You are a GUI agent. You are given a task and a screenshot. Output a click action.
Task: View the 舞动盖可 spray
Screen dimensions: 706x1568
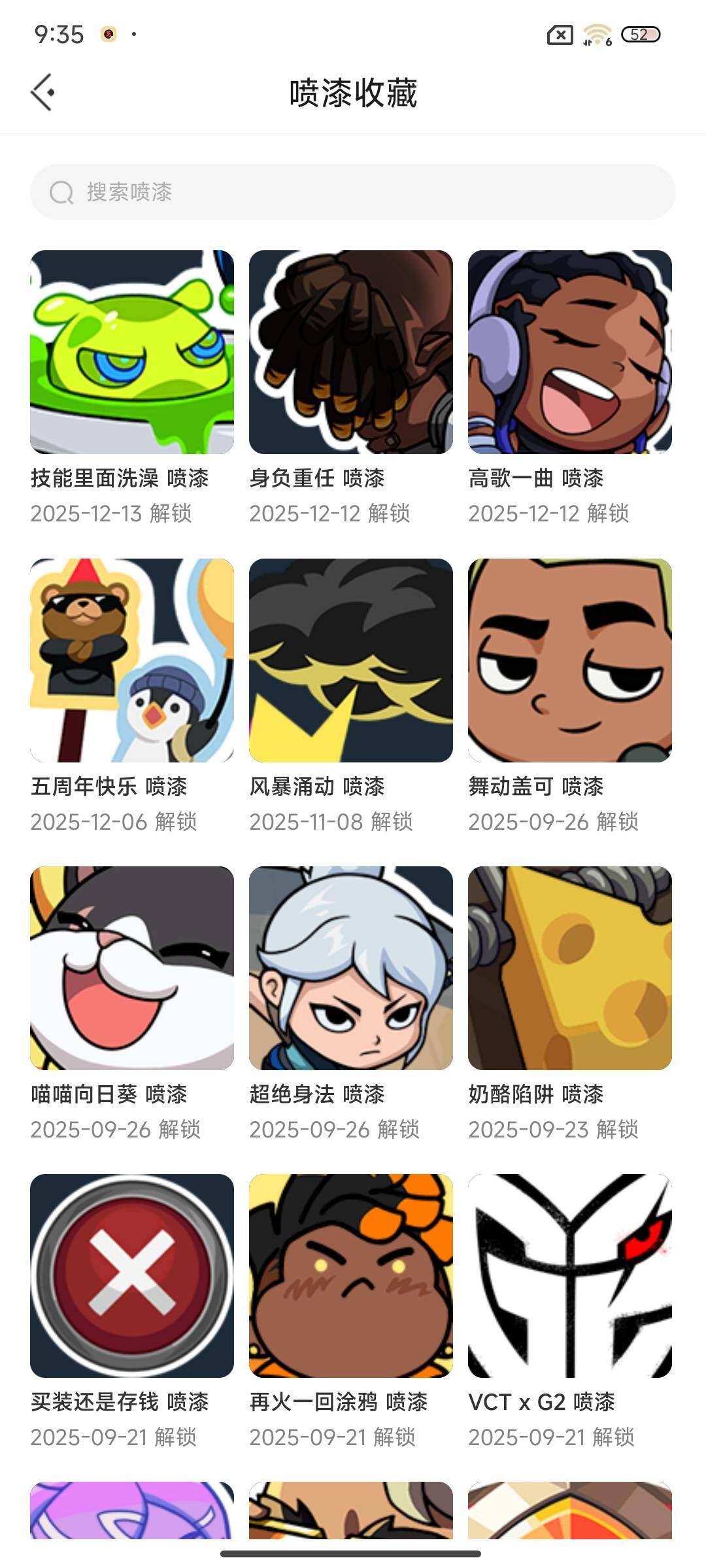[x=570, y=660]
